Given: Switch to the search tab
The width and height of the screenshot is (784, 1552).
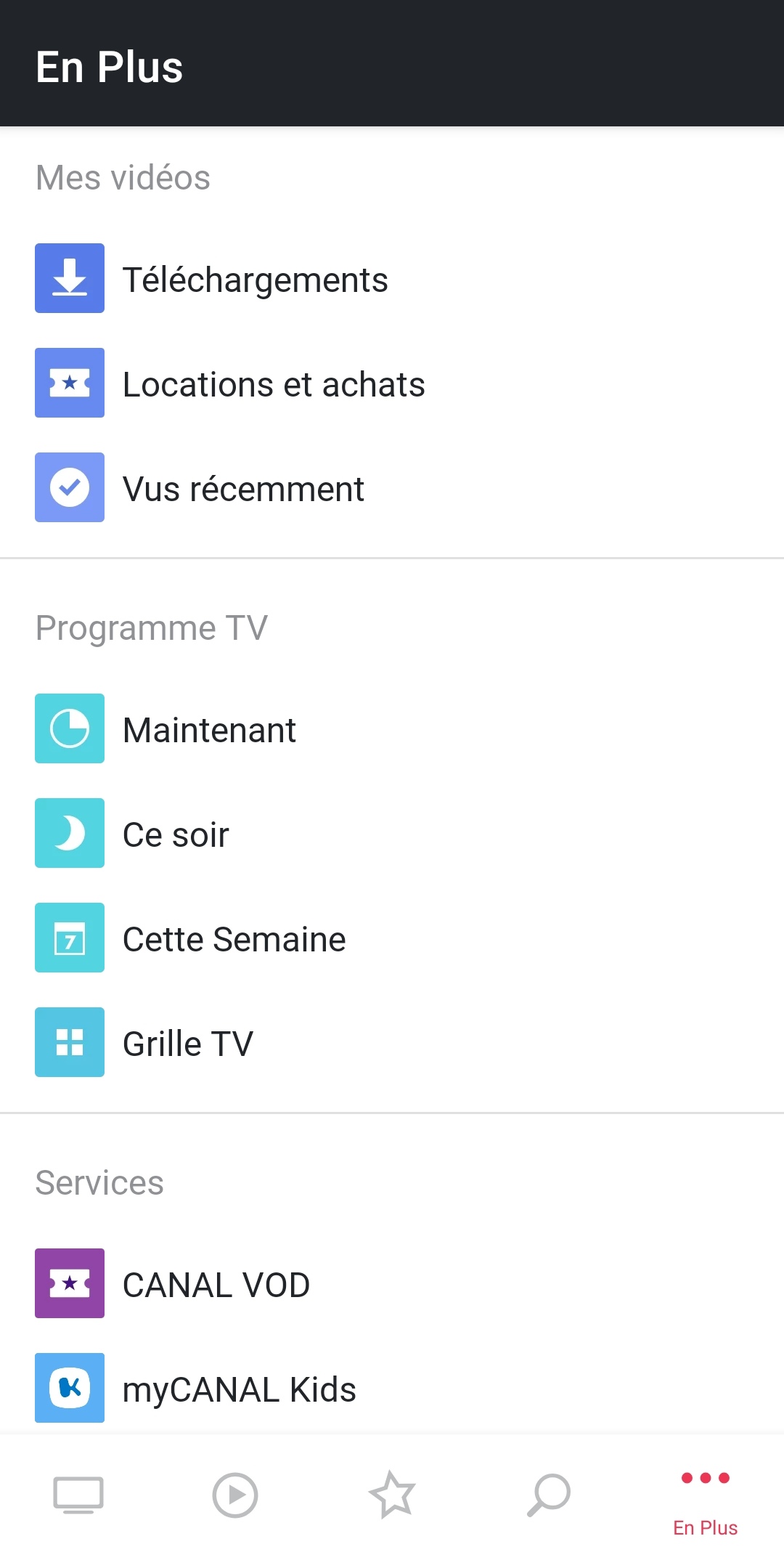Looking at the screenshot, I should tap(549, 1495).
